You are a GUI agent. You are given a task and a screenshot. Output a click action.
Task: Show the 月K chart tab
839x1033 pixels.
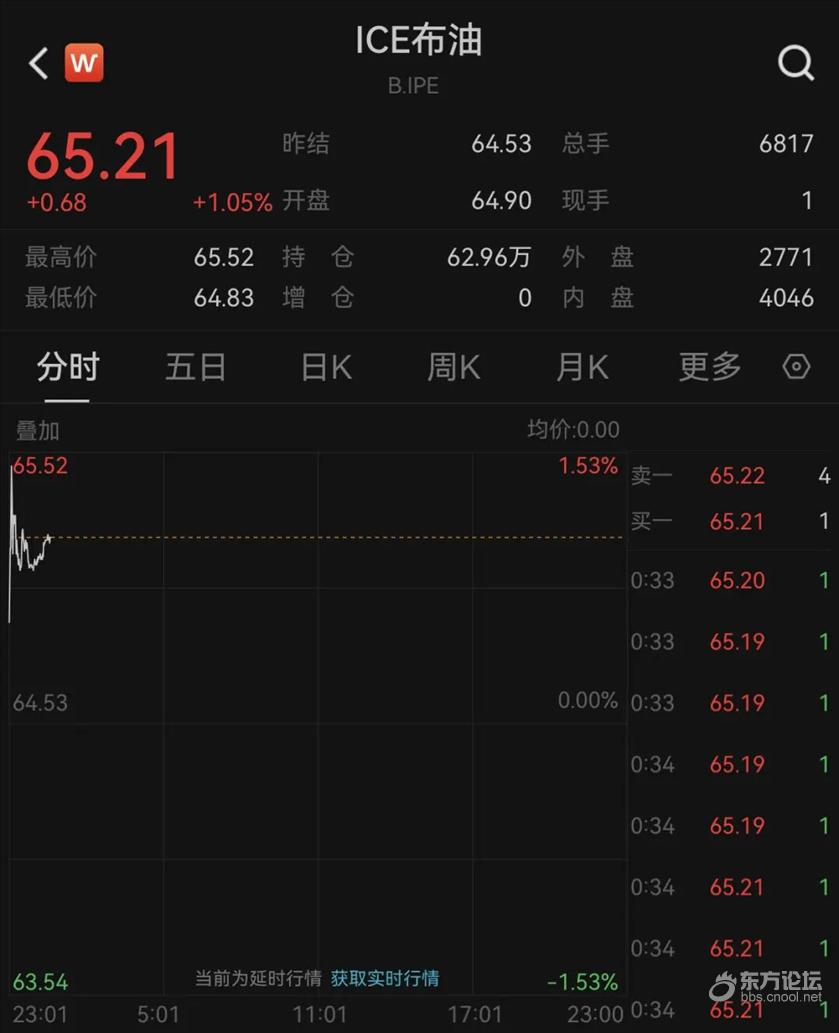click(582, 368)
